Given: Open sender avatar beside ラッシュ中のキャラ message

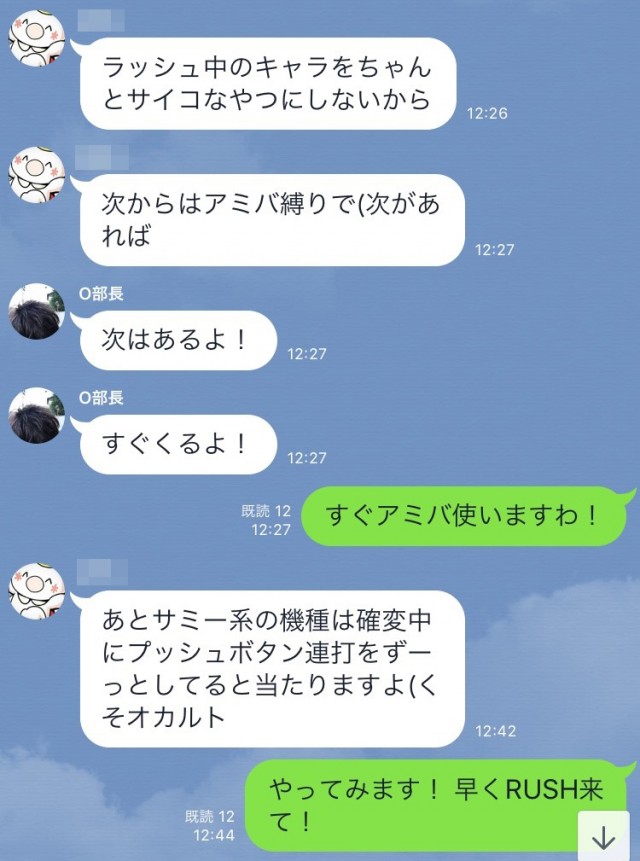Looking at the screenshot, I should 37,41.
